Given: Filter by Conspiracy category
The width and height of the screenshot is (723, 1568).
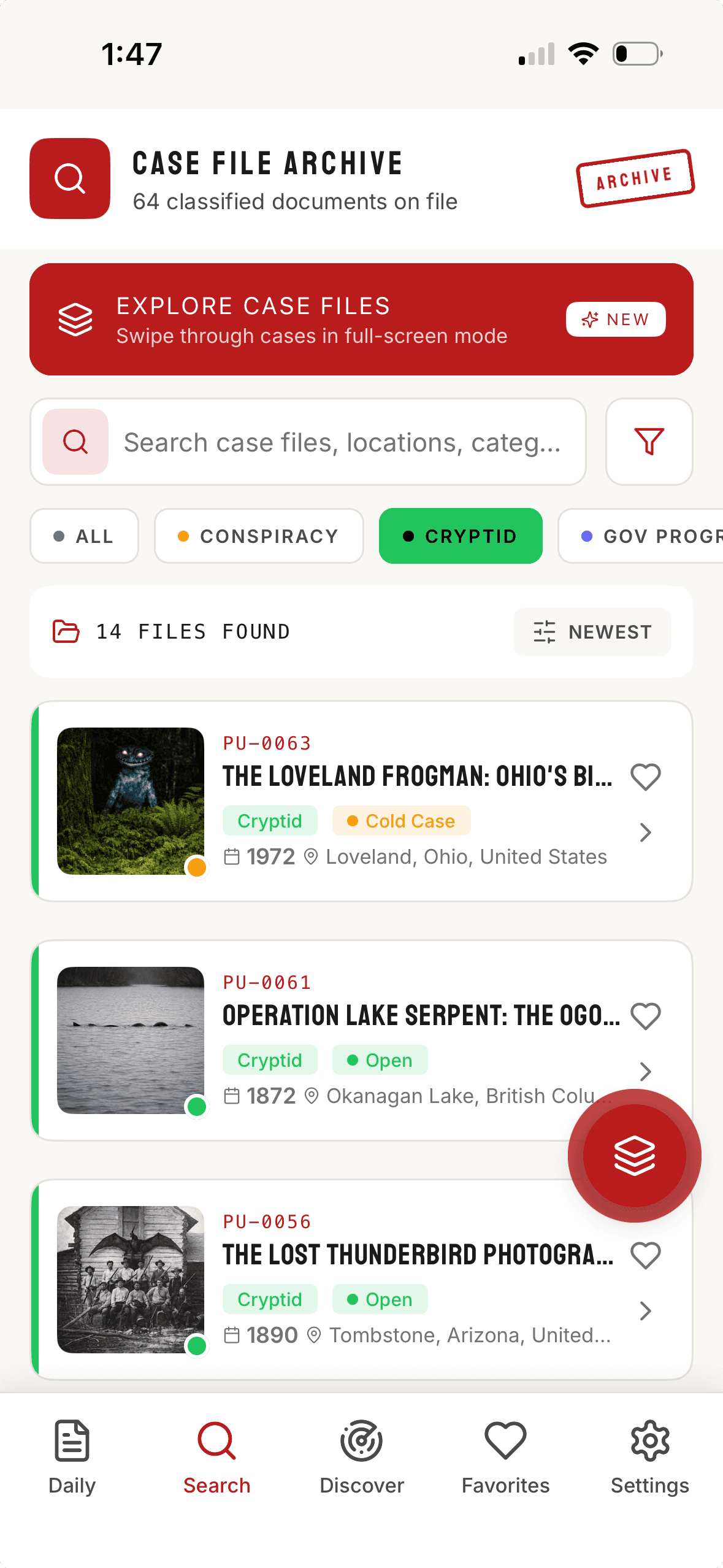Looking at the screenshot, I should click(258, 536).
